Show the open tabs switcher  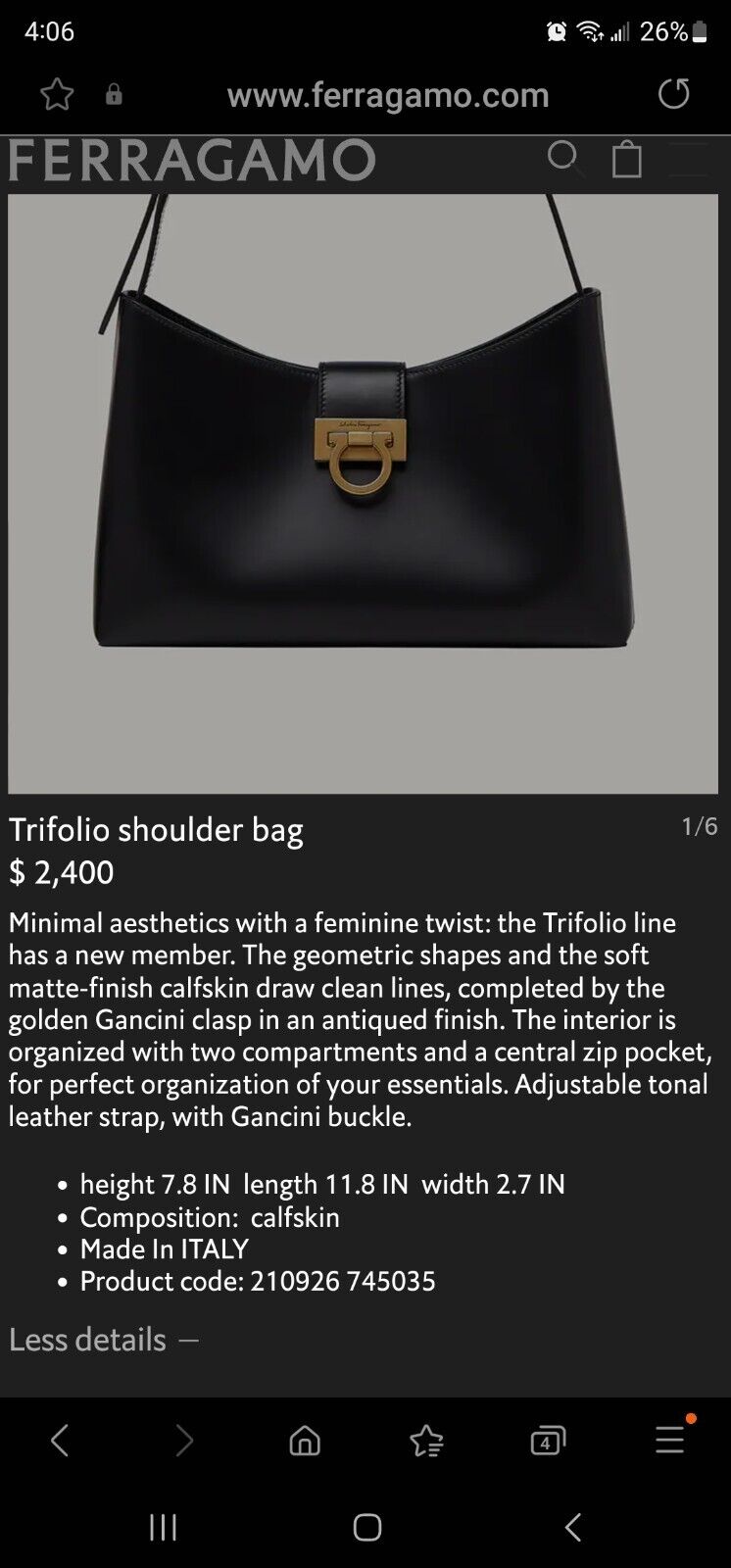(548, 1441)
